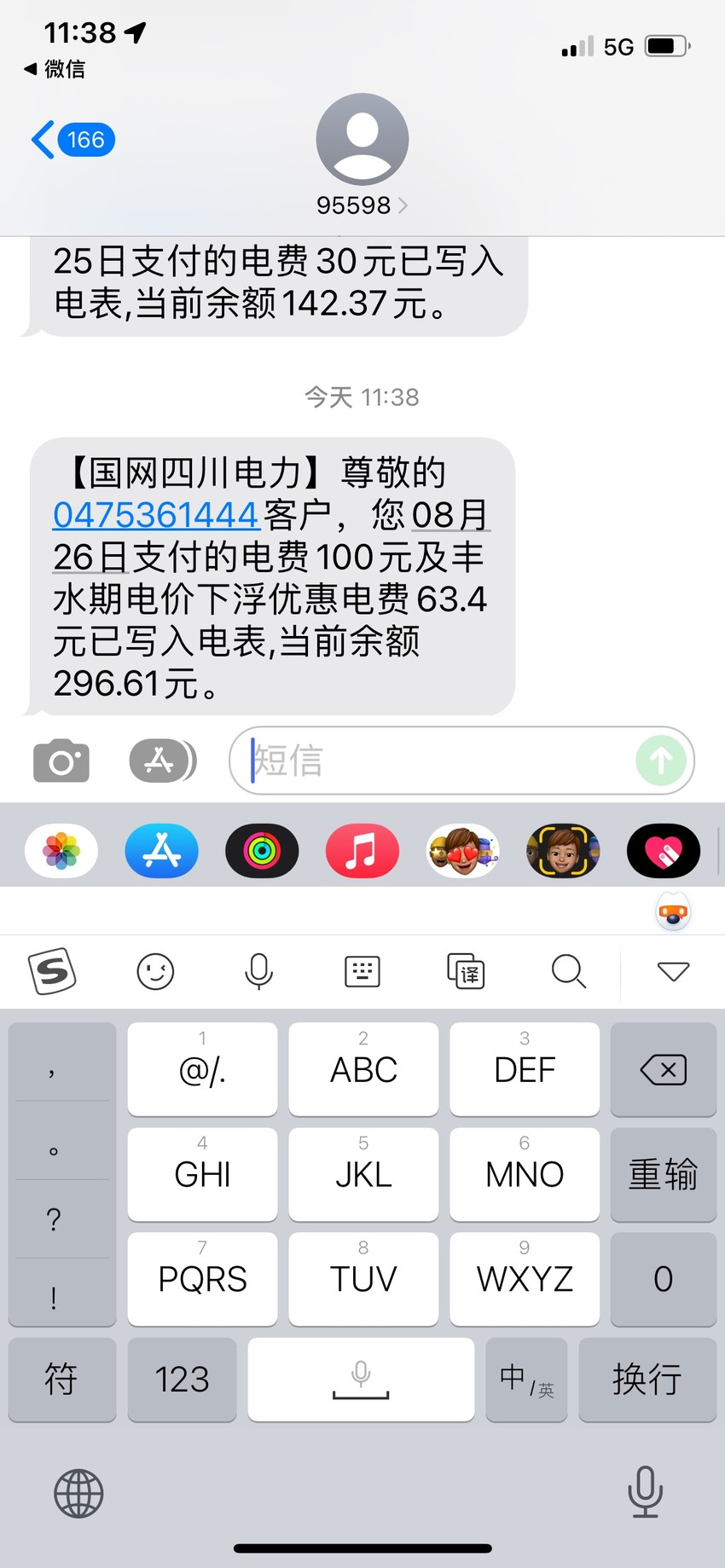The width and height of the screenshot is (725, 1568).
Task: Open the Digital Touch heart app
Action: [x=664, y=851]
